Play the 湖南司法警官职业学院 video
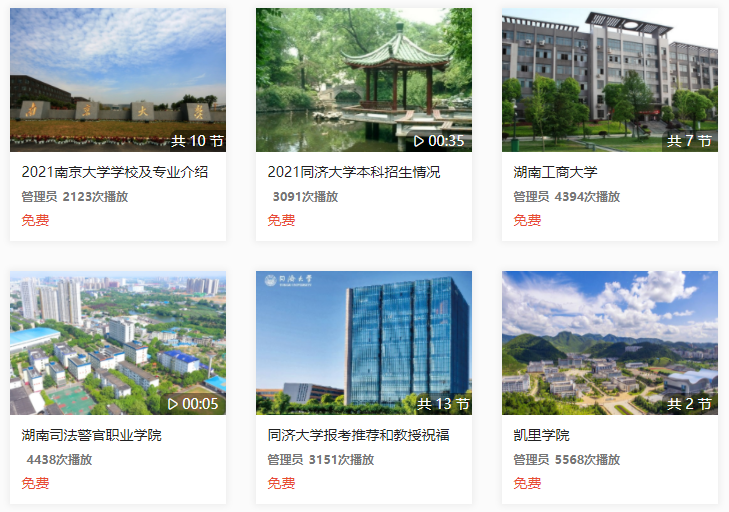The width and height of the screenshot is (729, 512). click(x=117, y=343)
